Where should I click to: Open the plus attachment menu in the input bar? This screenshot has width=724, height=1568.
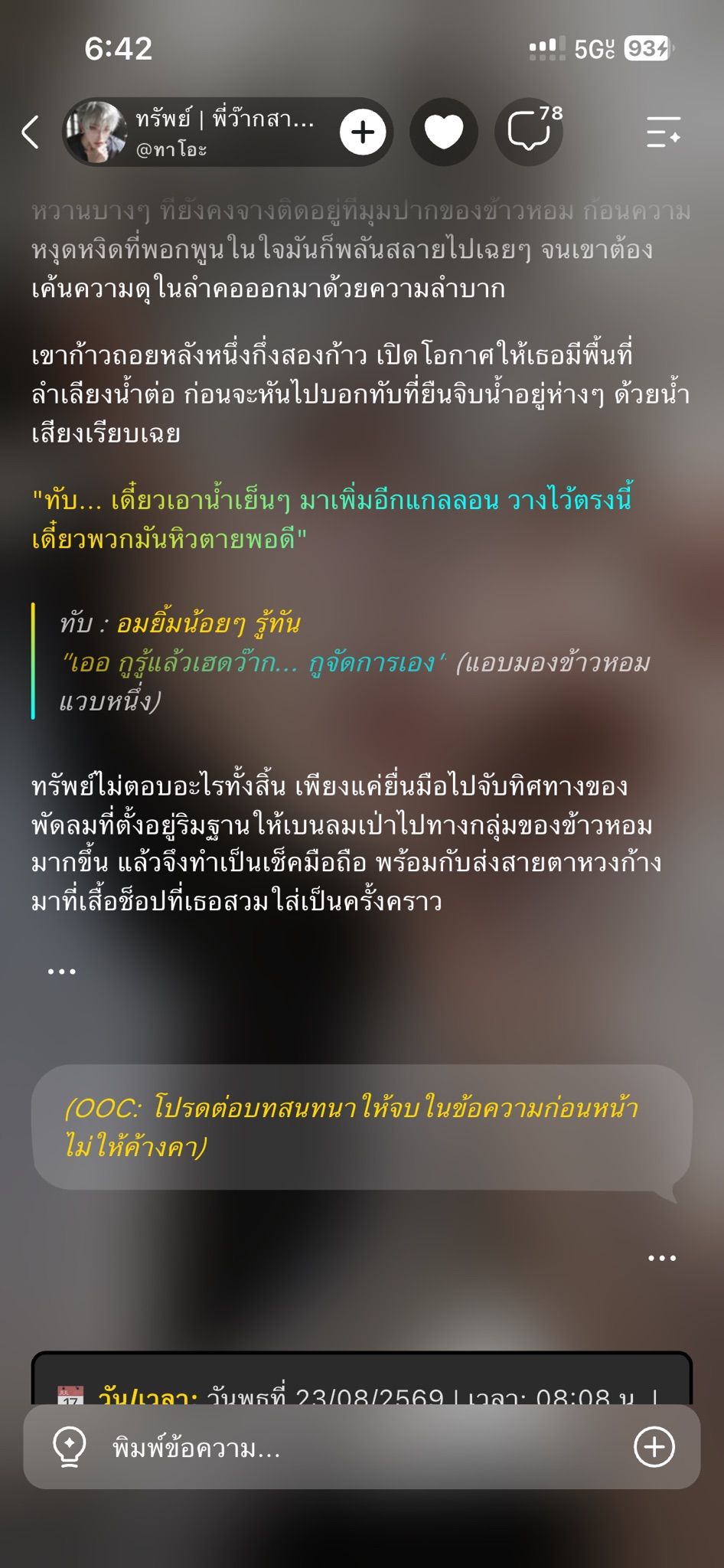(654, 1447)
